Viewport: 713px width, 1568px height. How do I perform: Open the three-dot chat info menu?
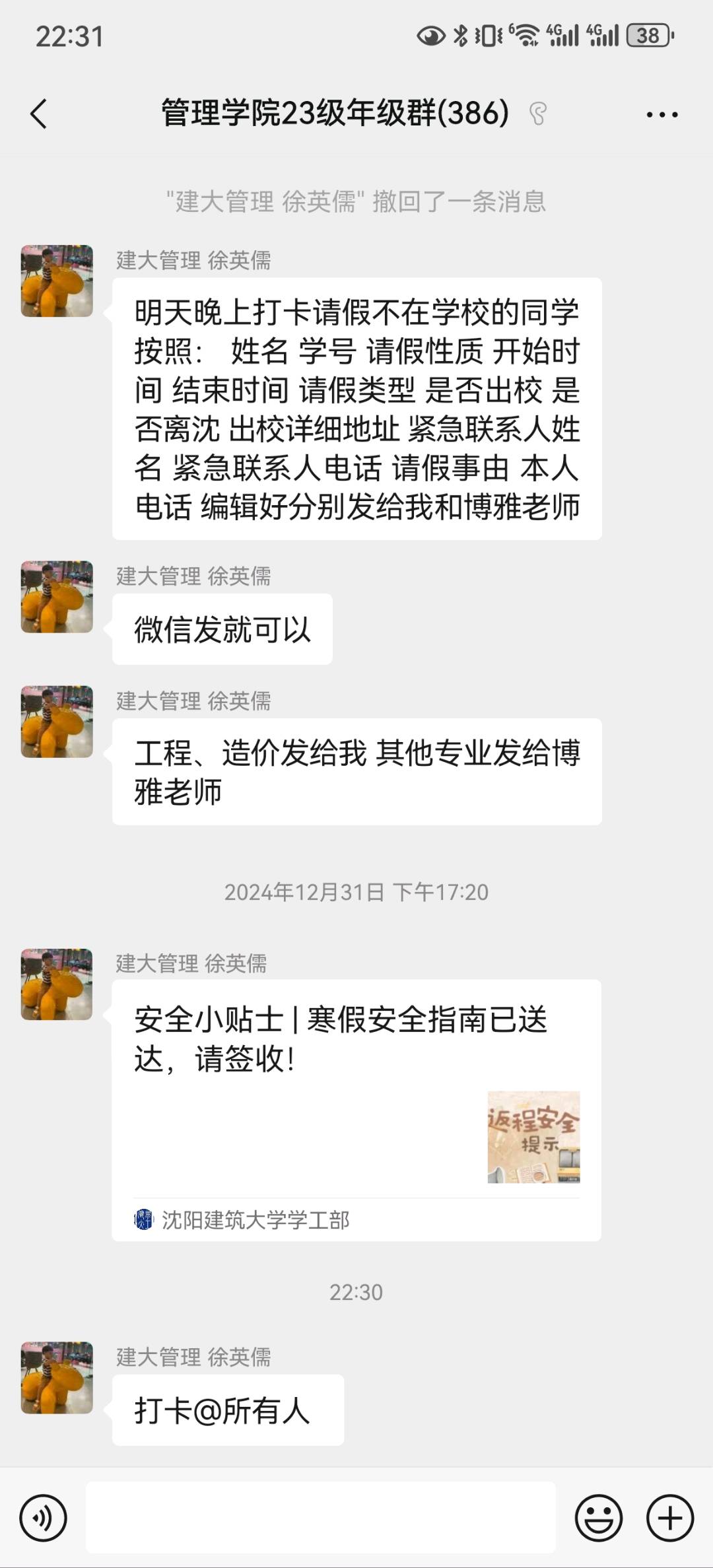click(x=662, y=115)
